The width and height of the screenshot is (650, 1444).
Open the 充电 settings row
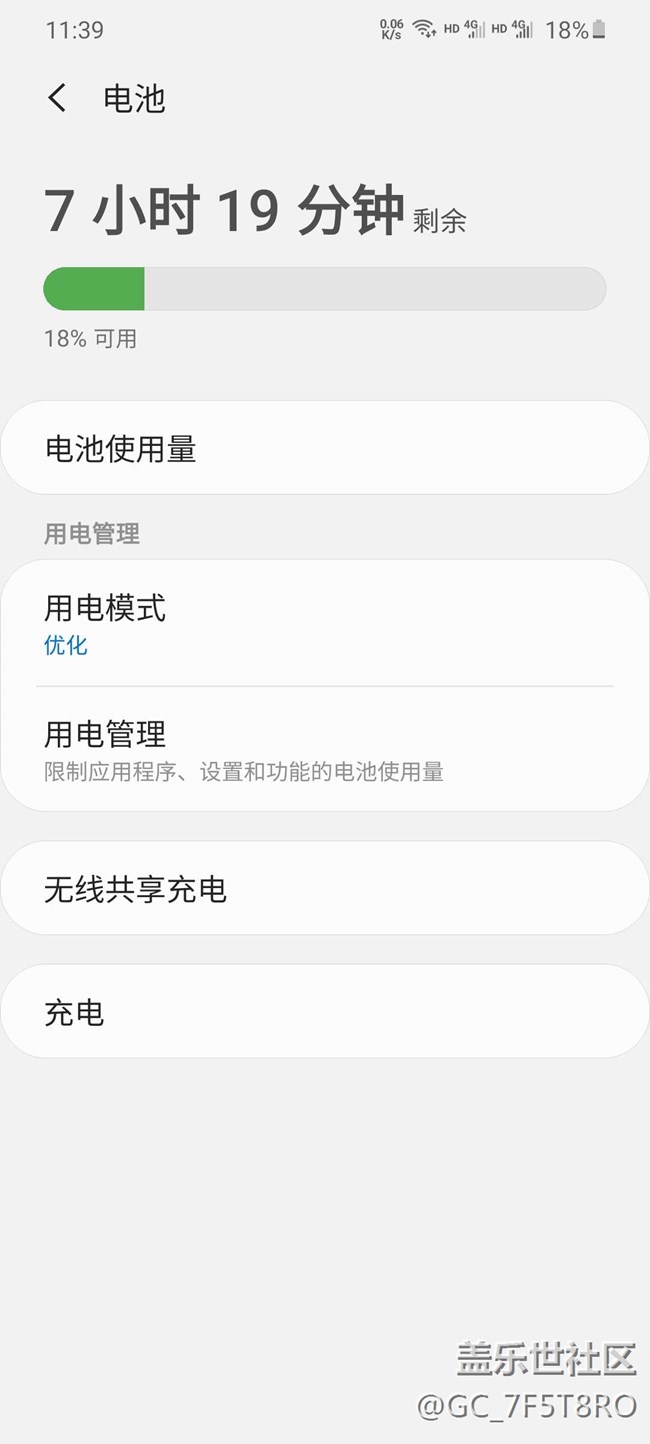324,1012
